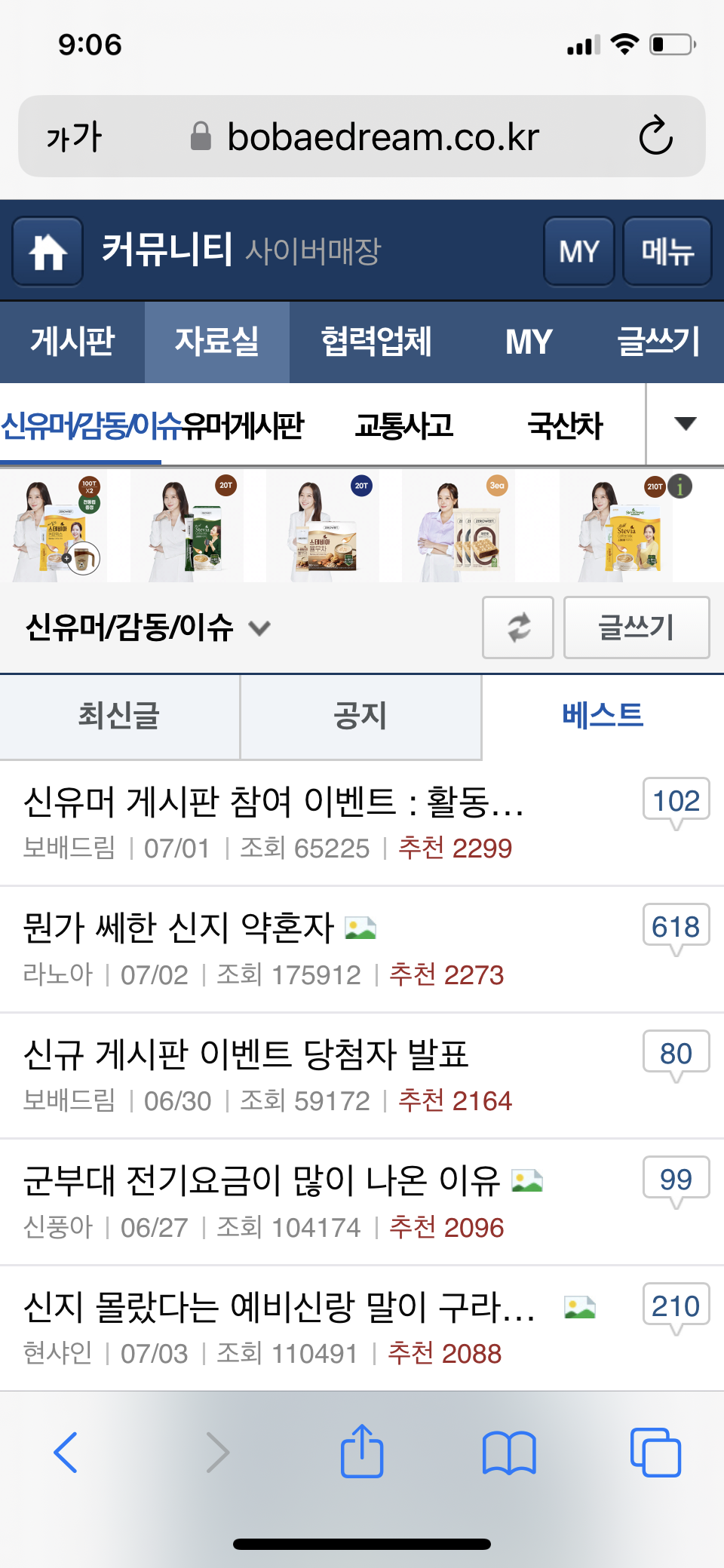Viewport: 724px width, 1568px height.
Task: Open the Safari tabs overview
Action: click(655, 1452)
